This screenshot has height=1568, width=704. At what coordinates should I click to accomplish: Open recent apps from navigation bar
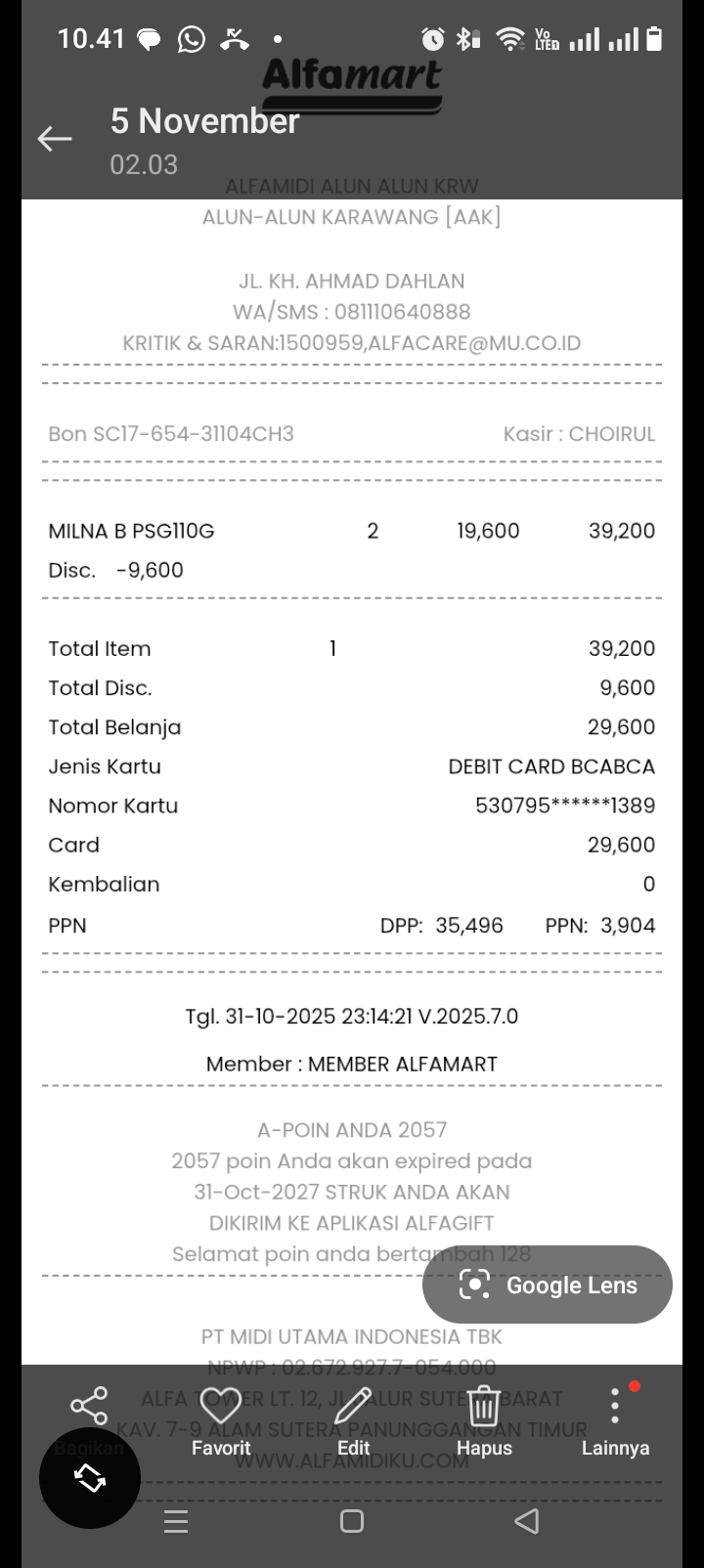(176, 1521)
